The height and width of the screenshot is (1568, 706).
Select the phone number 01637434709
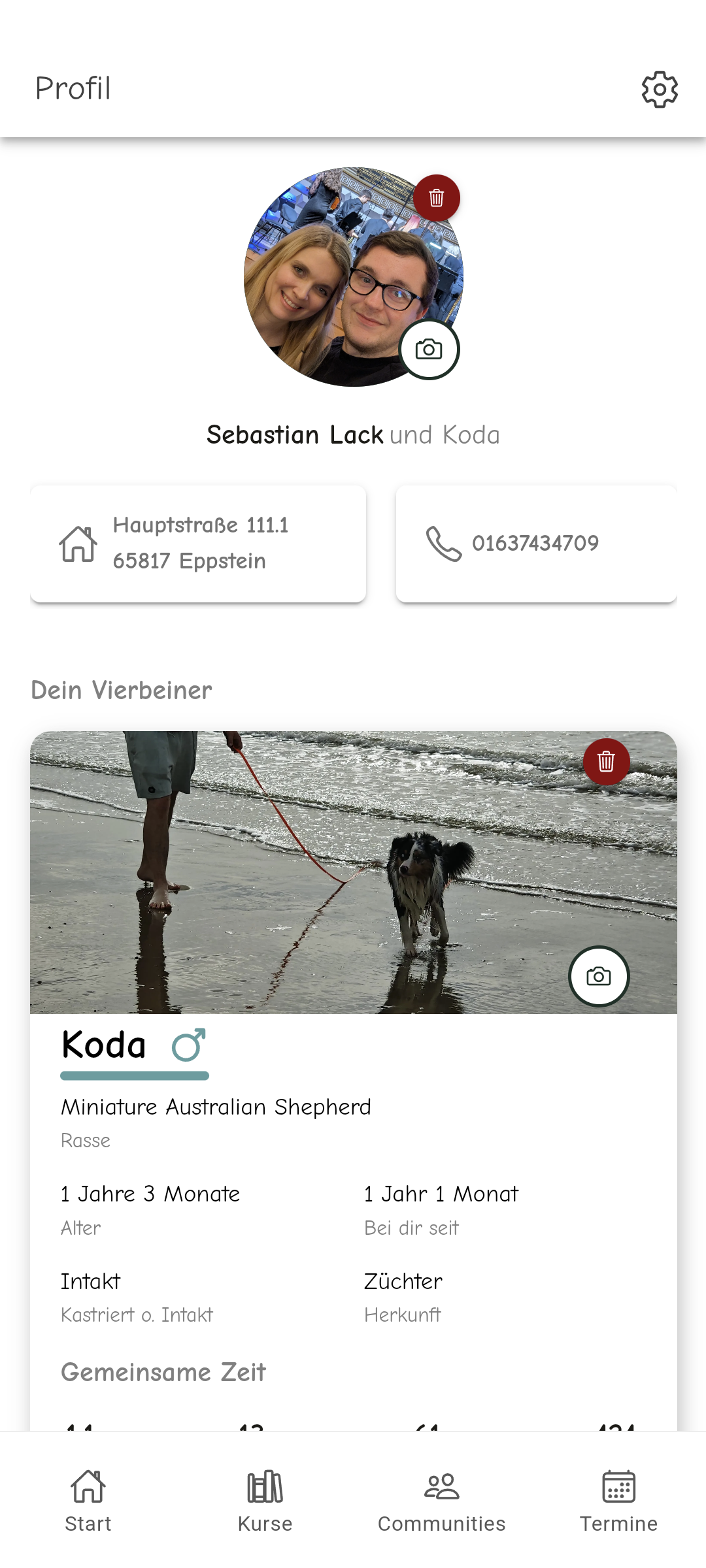click(x=536, y=542)
